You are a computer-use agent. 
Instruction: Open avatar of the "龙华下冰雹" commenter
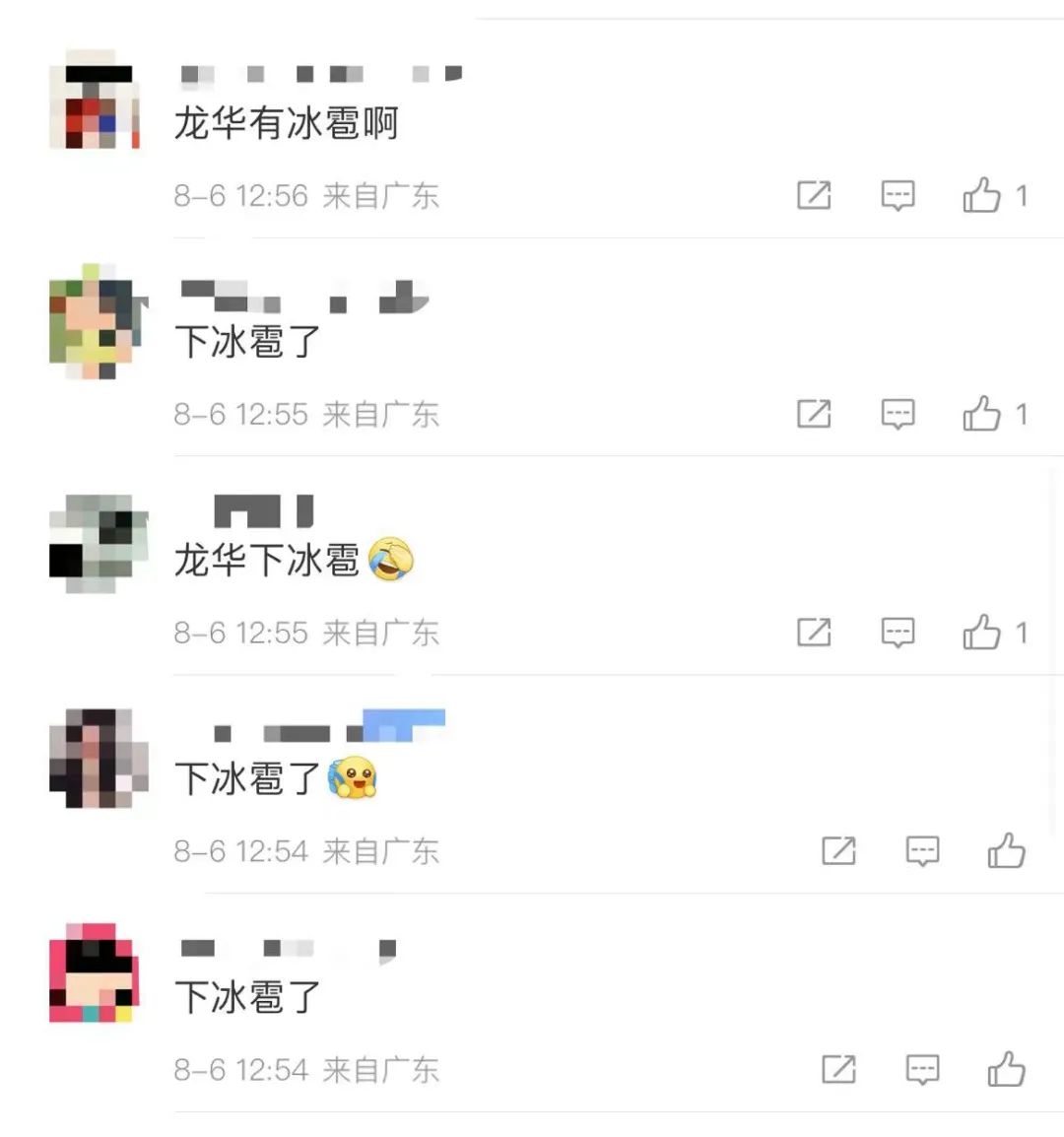[x=97, y=544]
